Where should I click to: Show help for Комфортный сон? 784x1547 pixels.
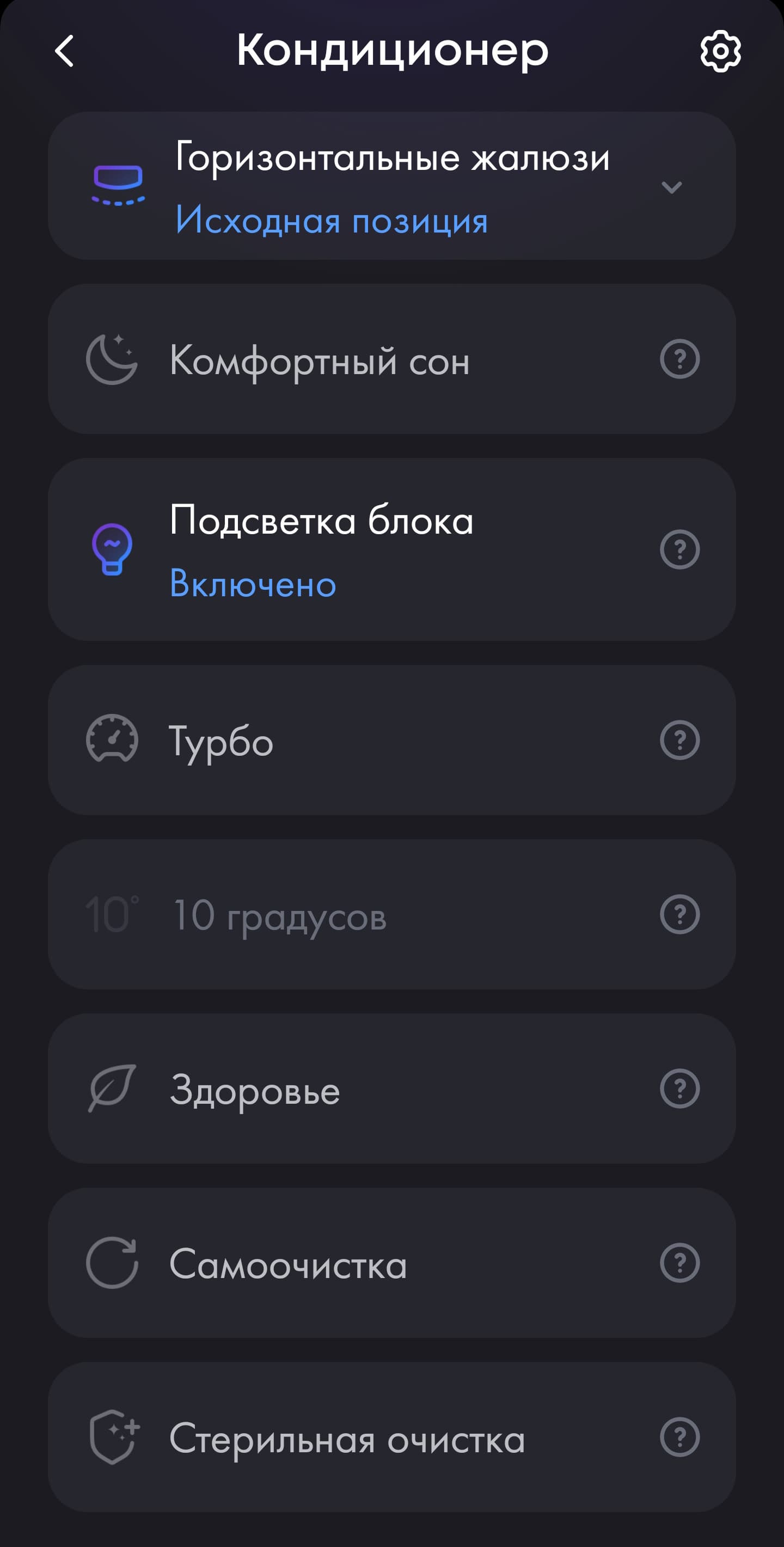tap(679, 359)
